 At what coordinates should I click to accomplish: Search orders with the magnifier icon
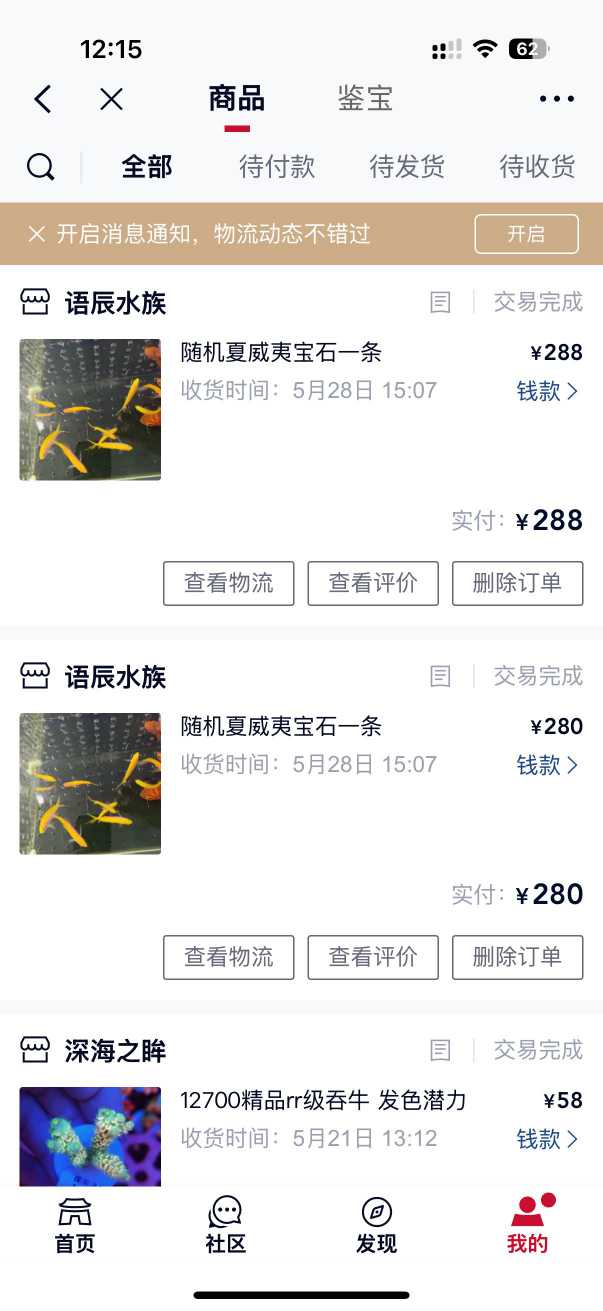(40, 167)
